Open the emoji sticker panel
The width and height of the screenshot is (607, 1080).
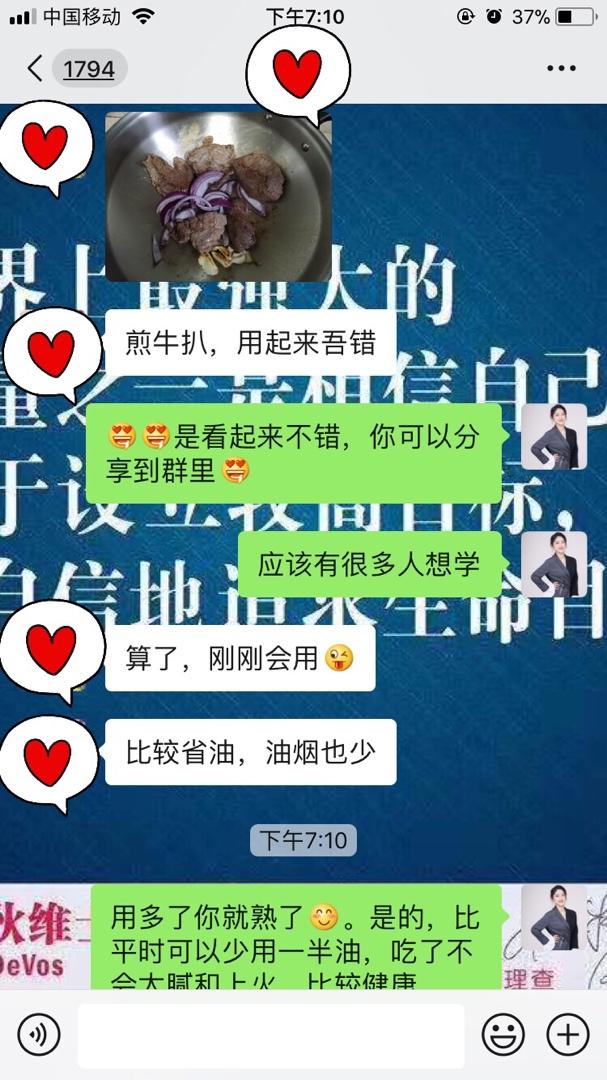coord(503,1035)
